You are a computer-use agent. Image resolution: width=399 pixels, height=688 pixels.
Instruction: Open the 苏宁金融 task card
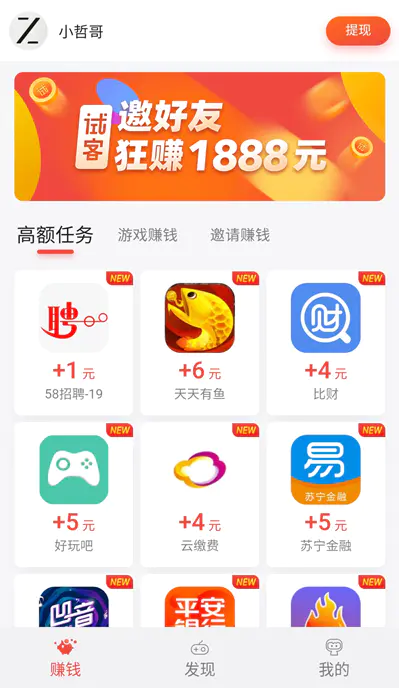326,494
